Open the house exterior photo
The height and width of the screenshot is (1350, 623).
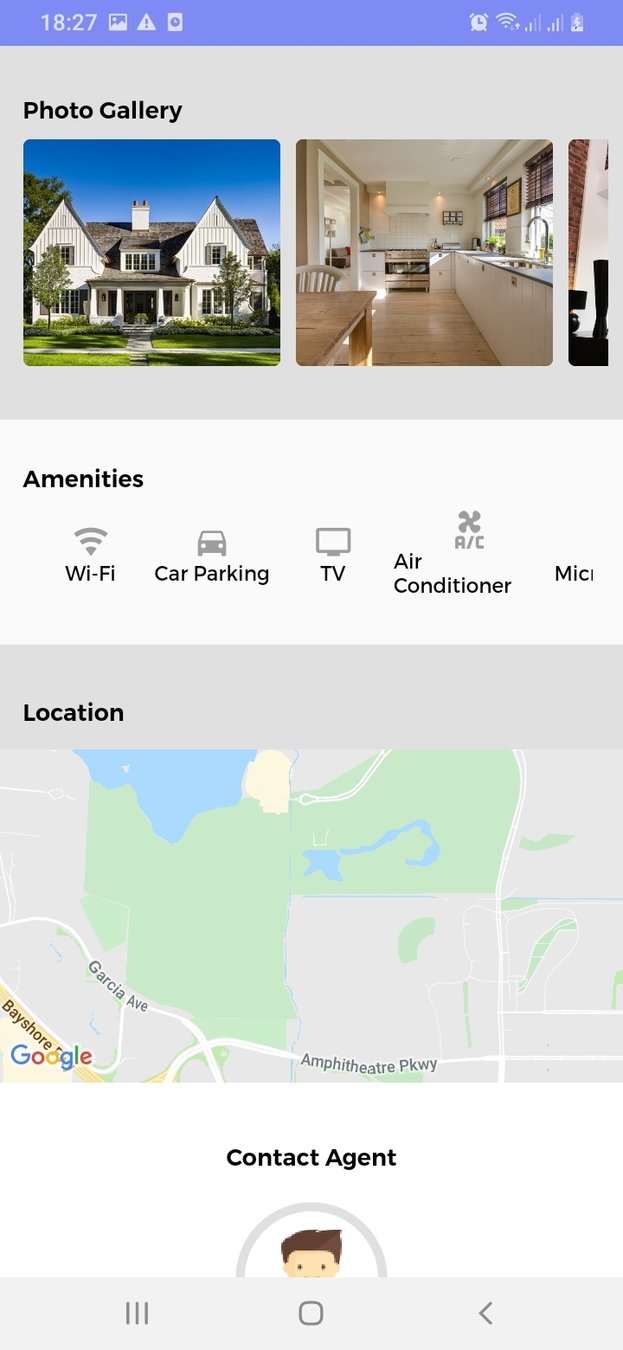pos(151,252)
